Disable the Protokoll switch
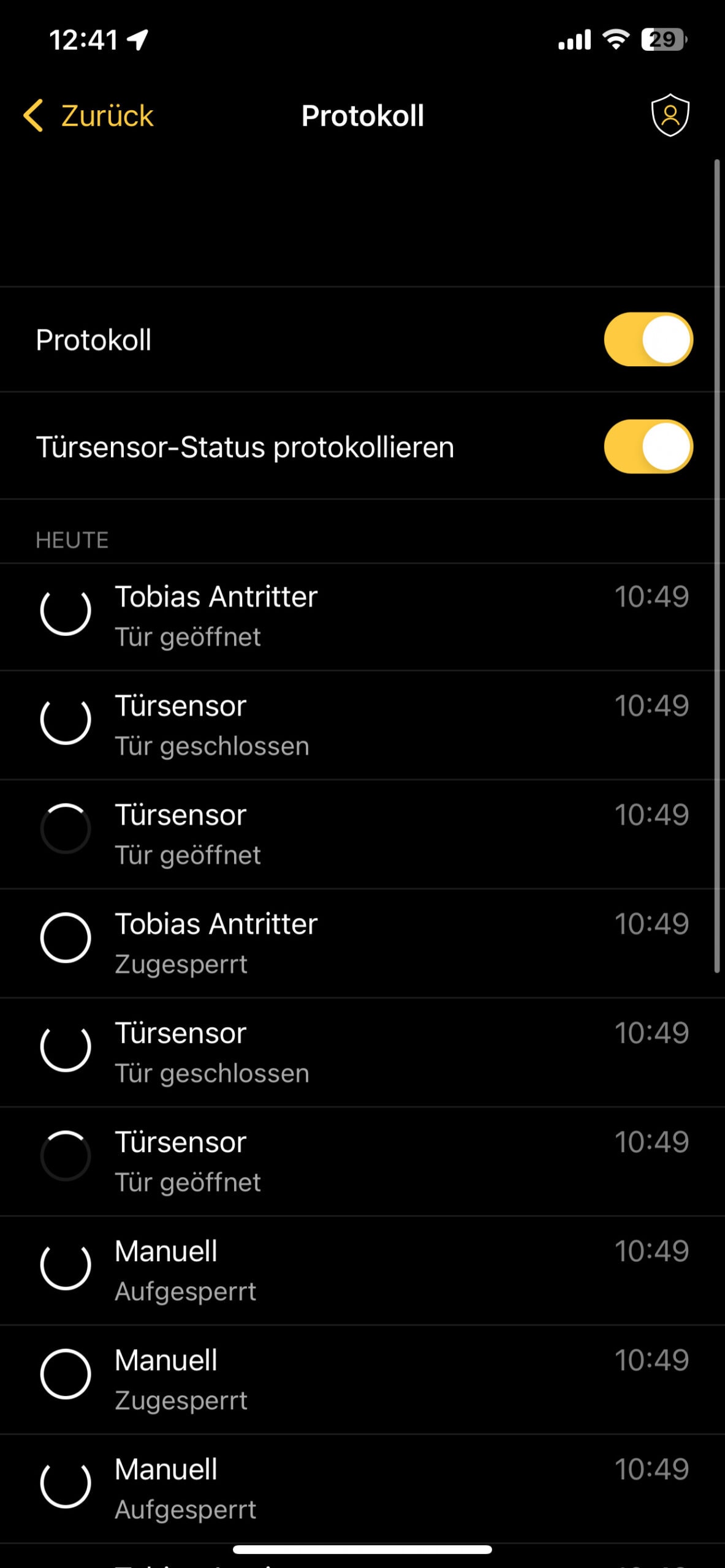Image resolution: width=725 pixels, height=1568 pixels. tap(648, 339)
